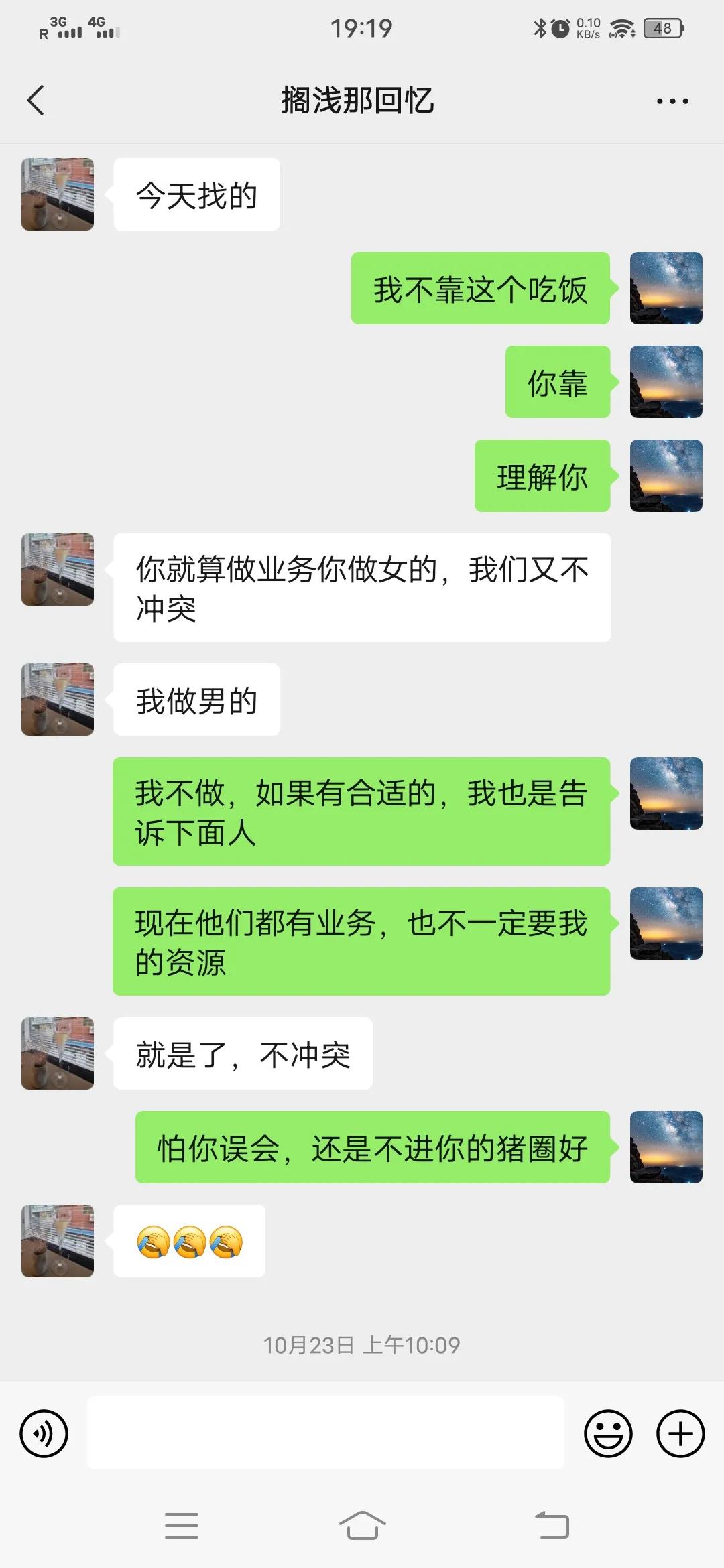Select the 🤦🤦🤦 emoji message bubble
This screenshot has height=1568, width=724.
[x=190, y=1241]
